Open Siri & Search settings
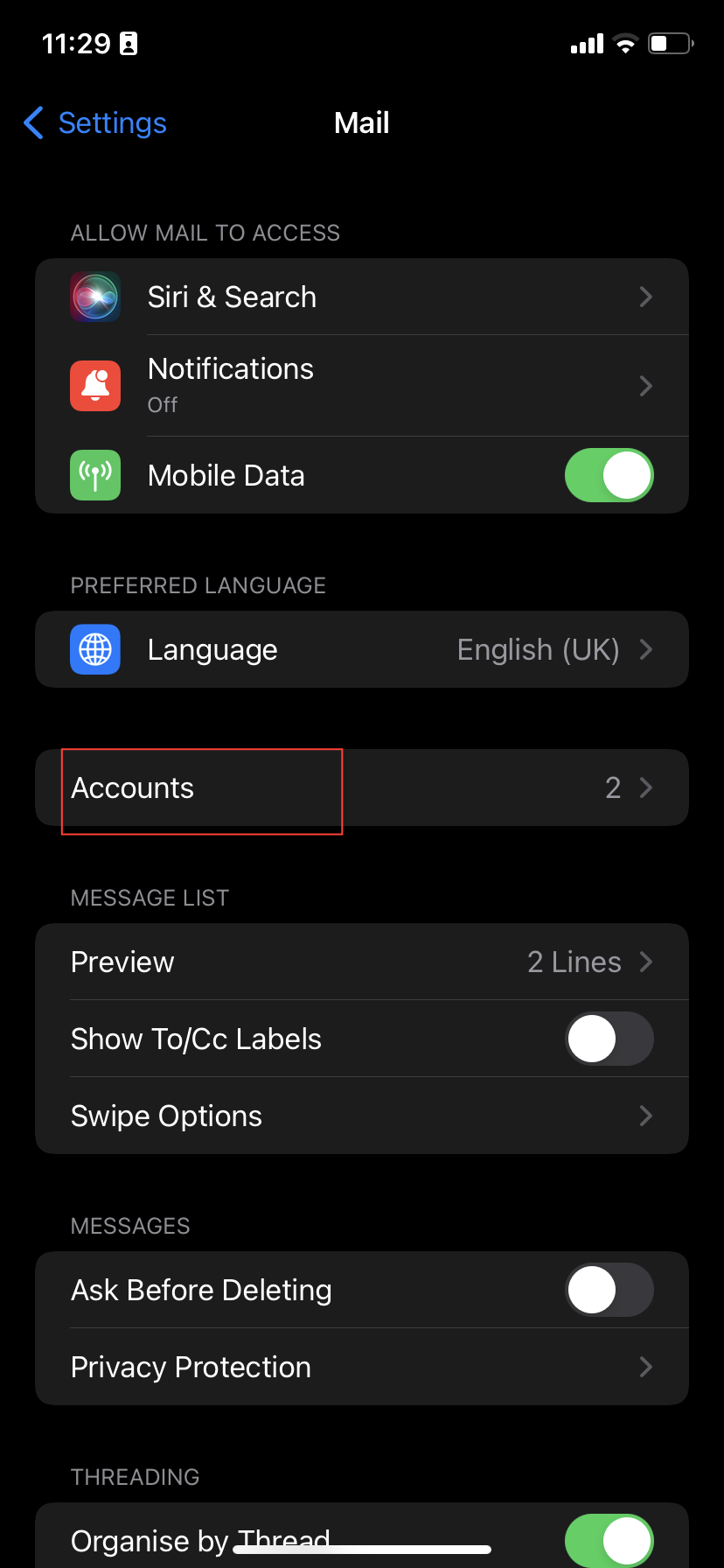The image size is (724, 1568). coord(362,297)
